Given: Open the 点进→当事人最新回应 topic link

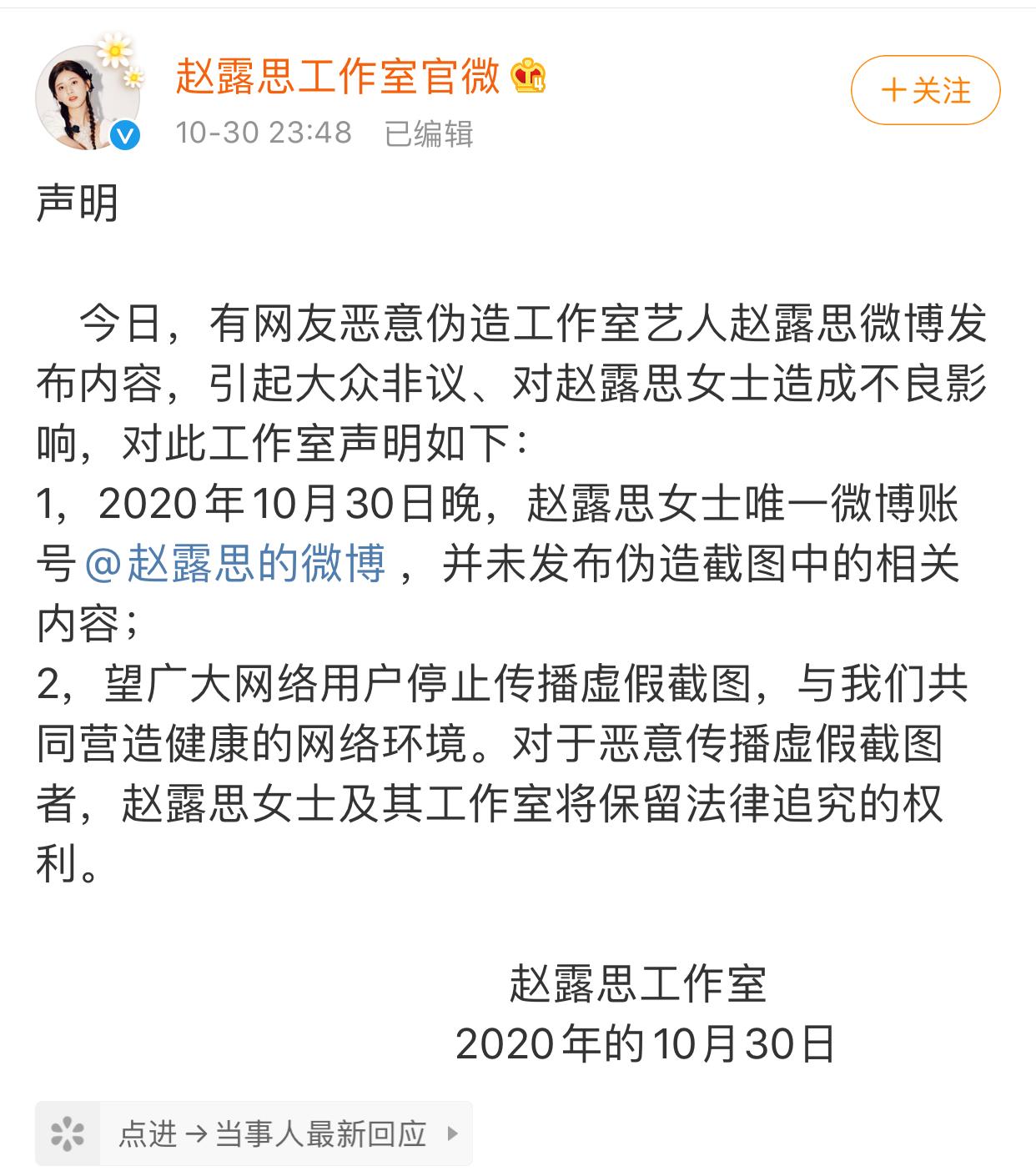Looking at the screenshot, I should (254, 1133).
